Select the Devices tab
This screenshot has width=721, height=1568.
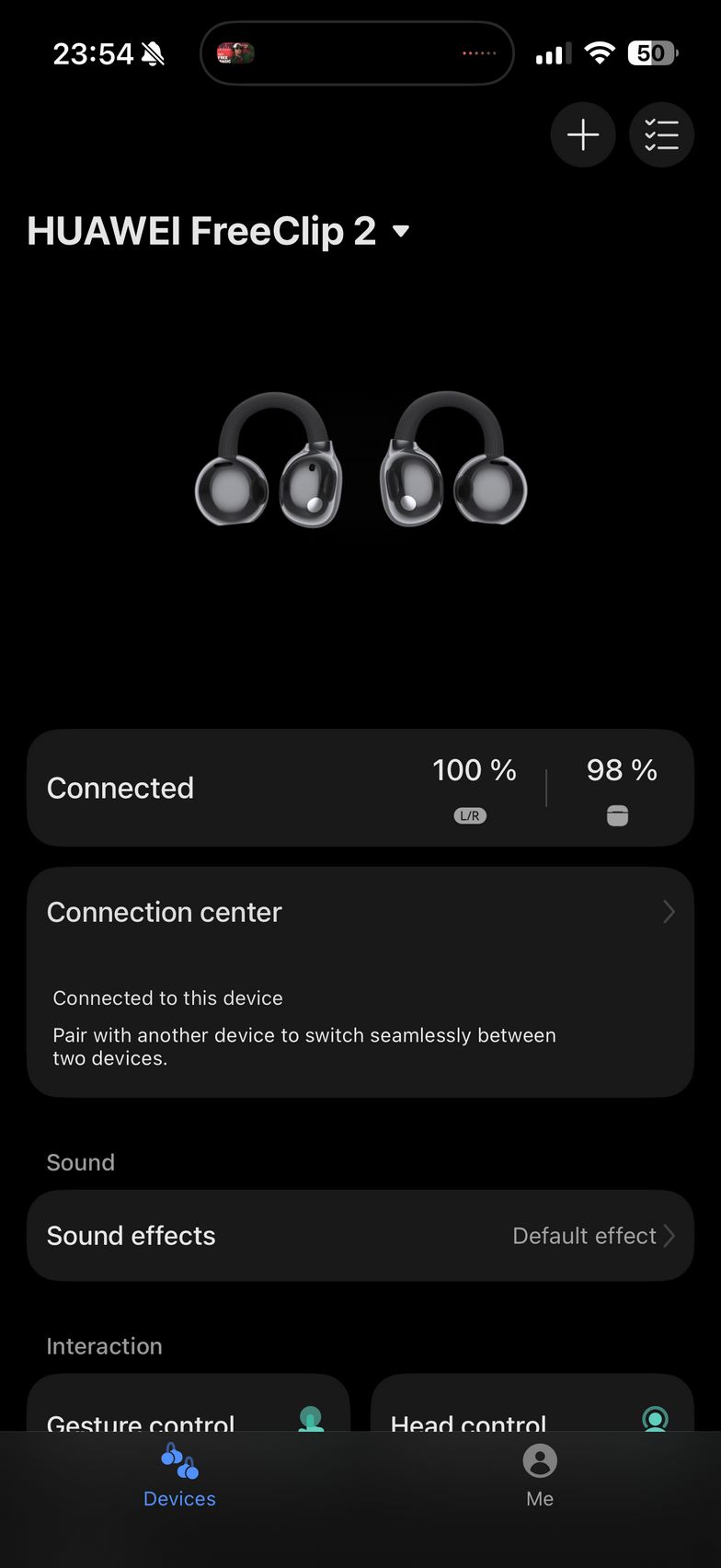point(179,1475)
